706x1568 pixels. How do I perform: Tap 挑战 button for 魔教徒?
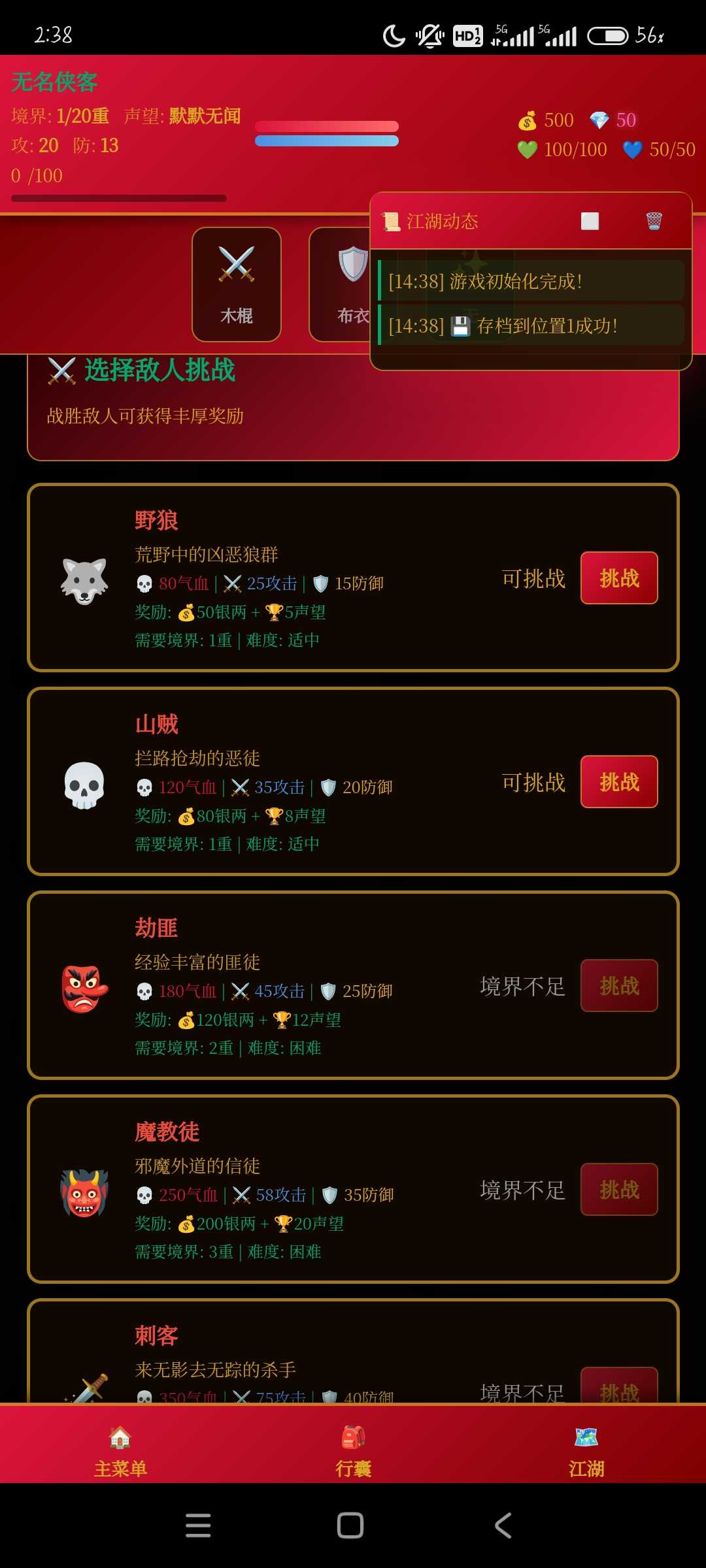coord(618,1190)
